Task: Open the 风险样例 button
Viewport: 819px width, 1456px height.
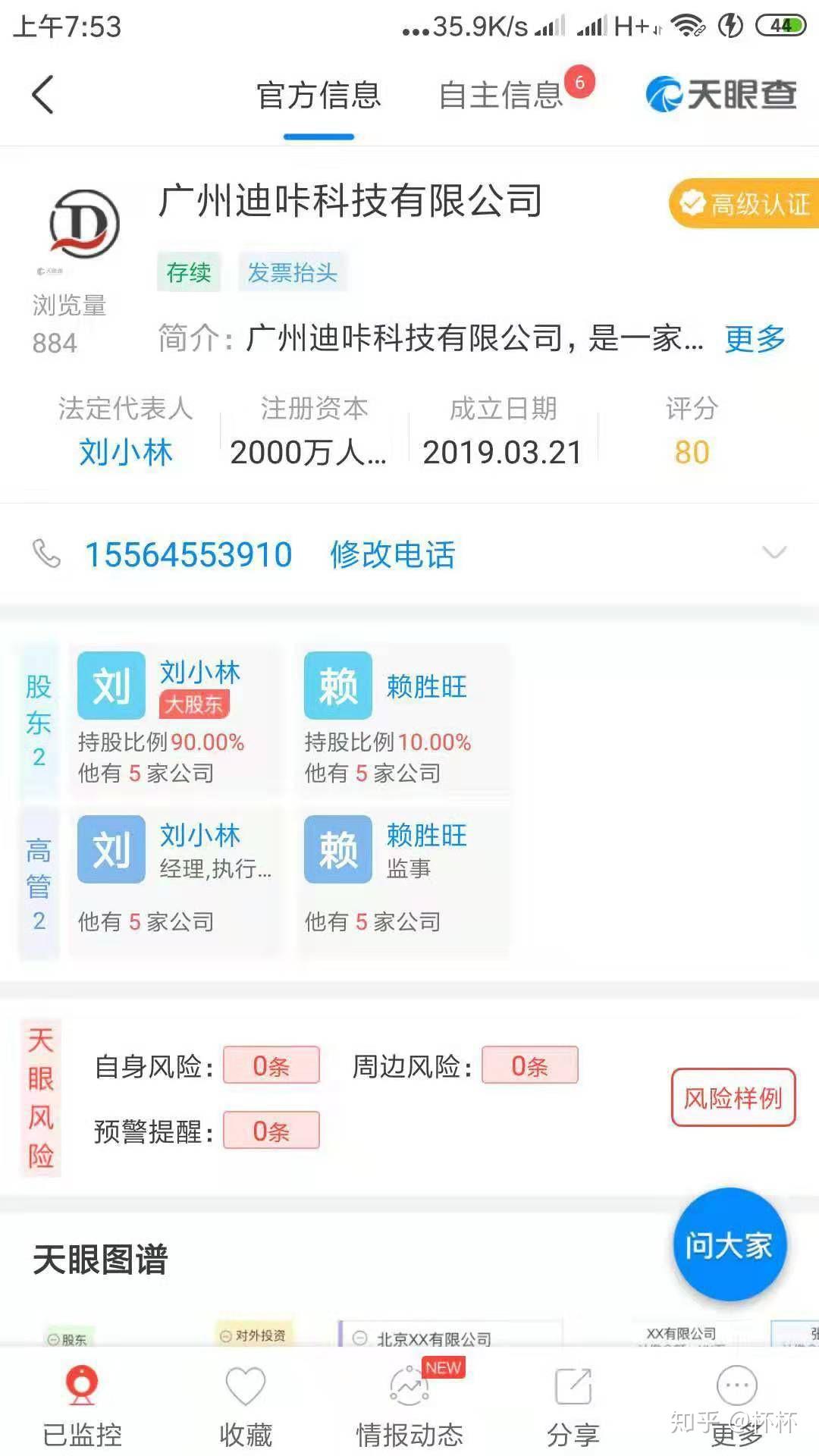Action: (733, 1097)
